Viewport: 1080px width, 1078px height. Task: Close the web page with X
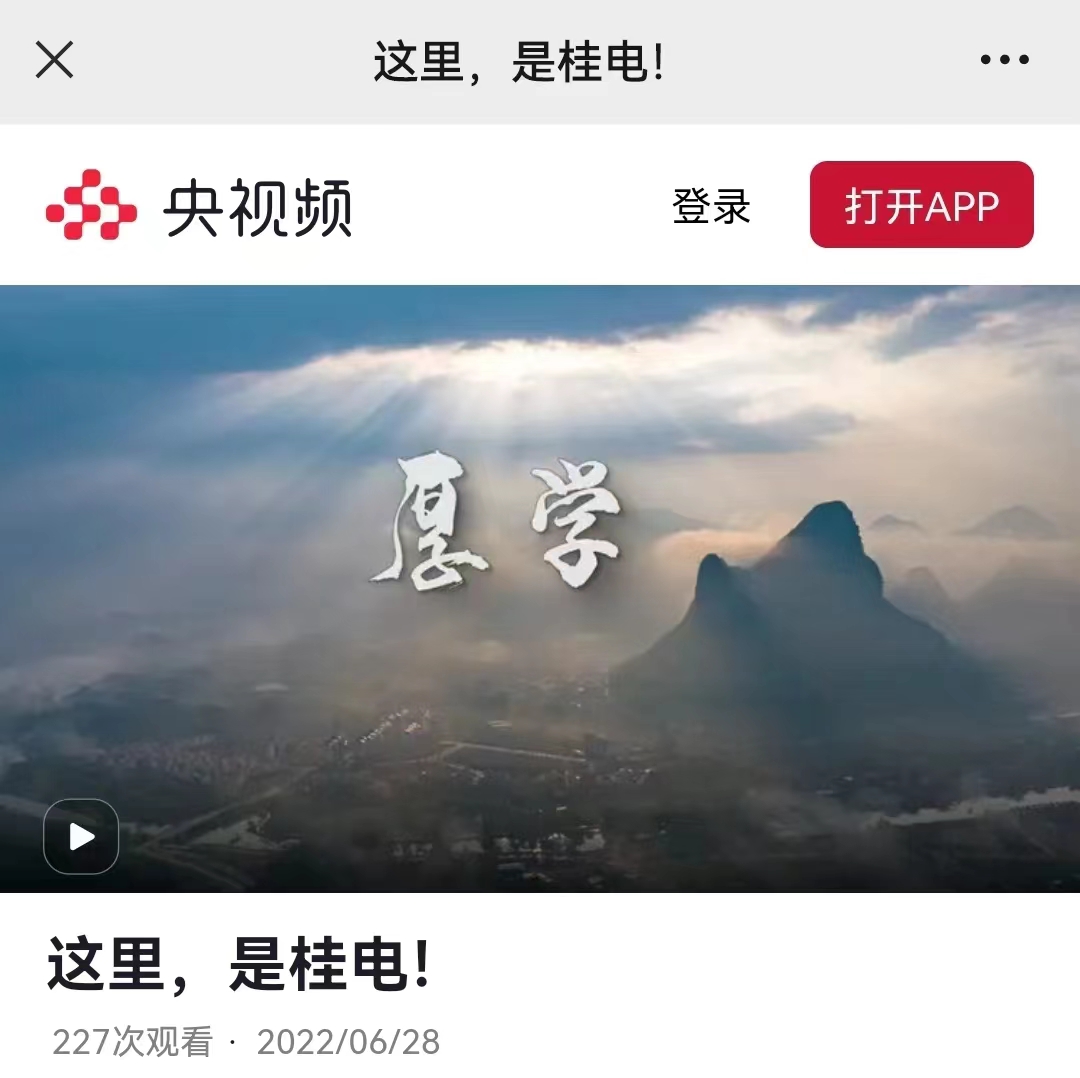pos(54,60)
